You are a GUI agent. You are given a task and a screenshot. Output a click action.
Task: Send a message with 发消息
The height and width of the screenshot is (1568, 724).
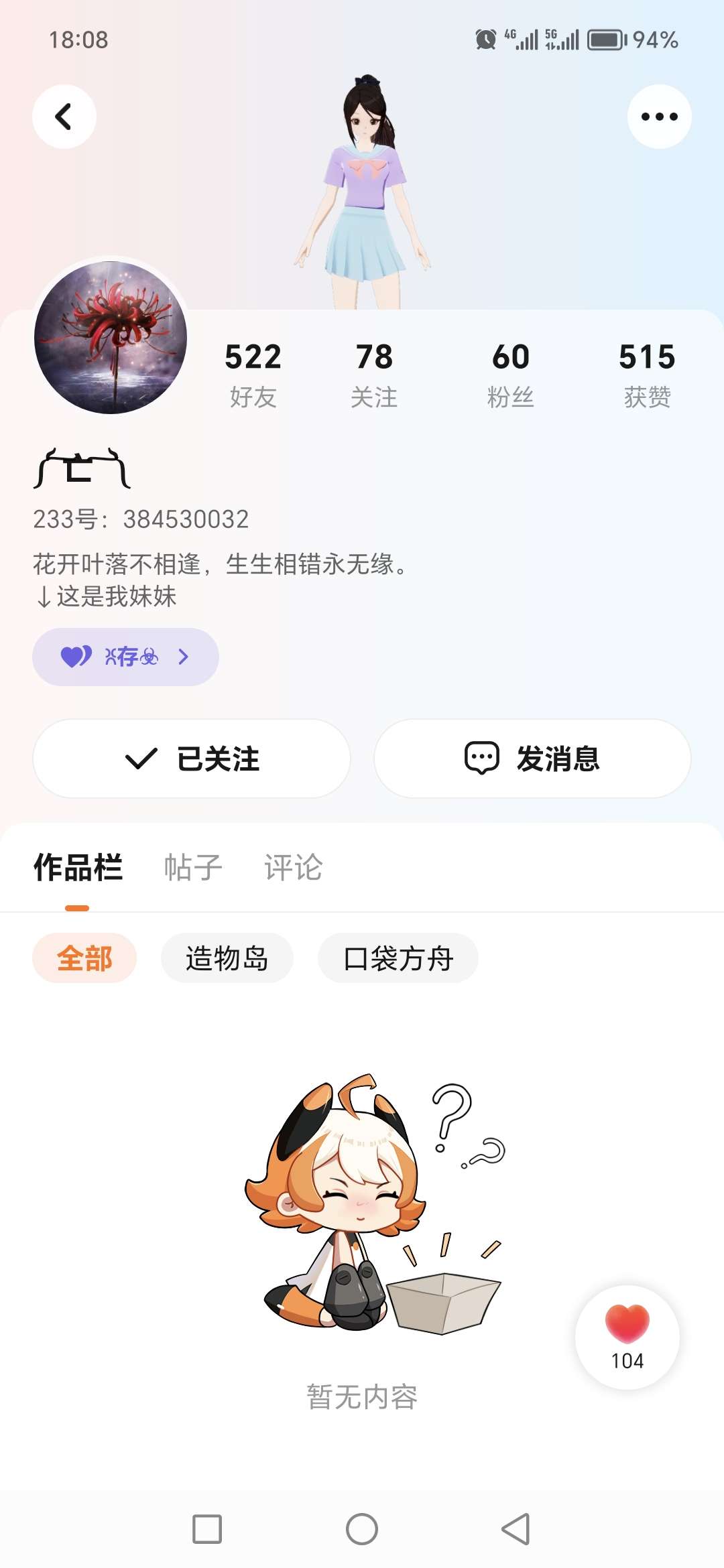click(x=532, y=759)
